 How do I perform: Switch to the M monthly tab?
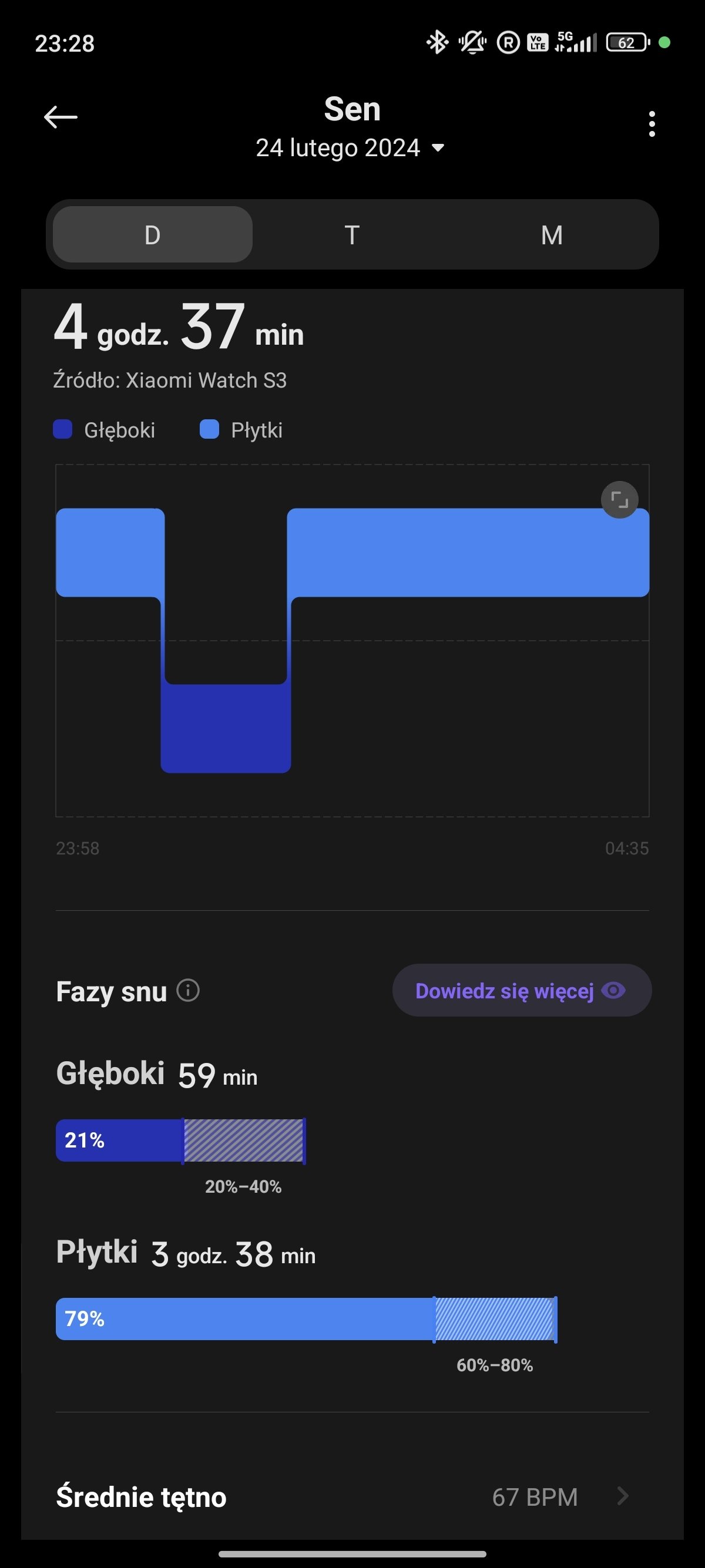[x=552, y=234]
